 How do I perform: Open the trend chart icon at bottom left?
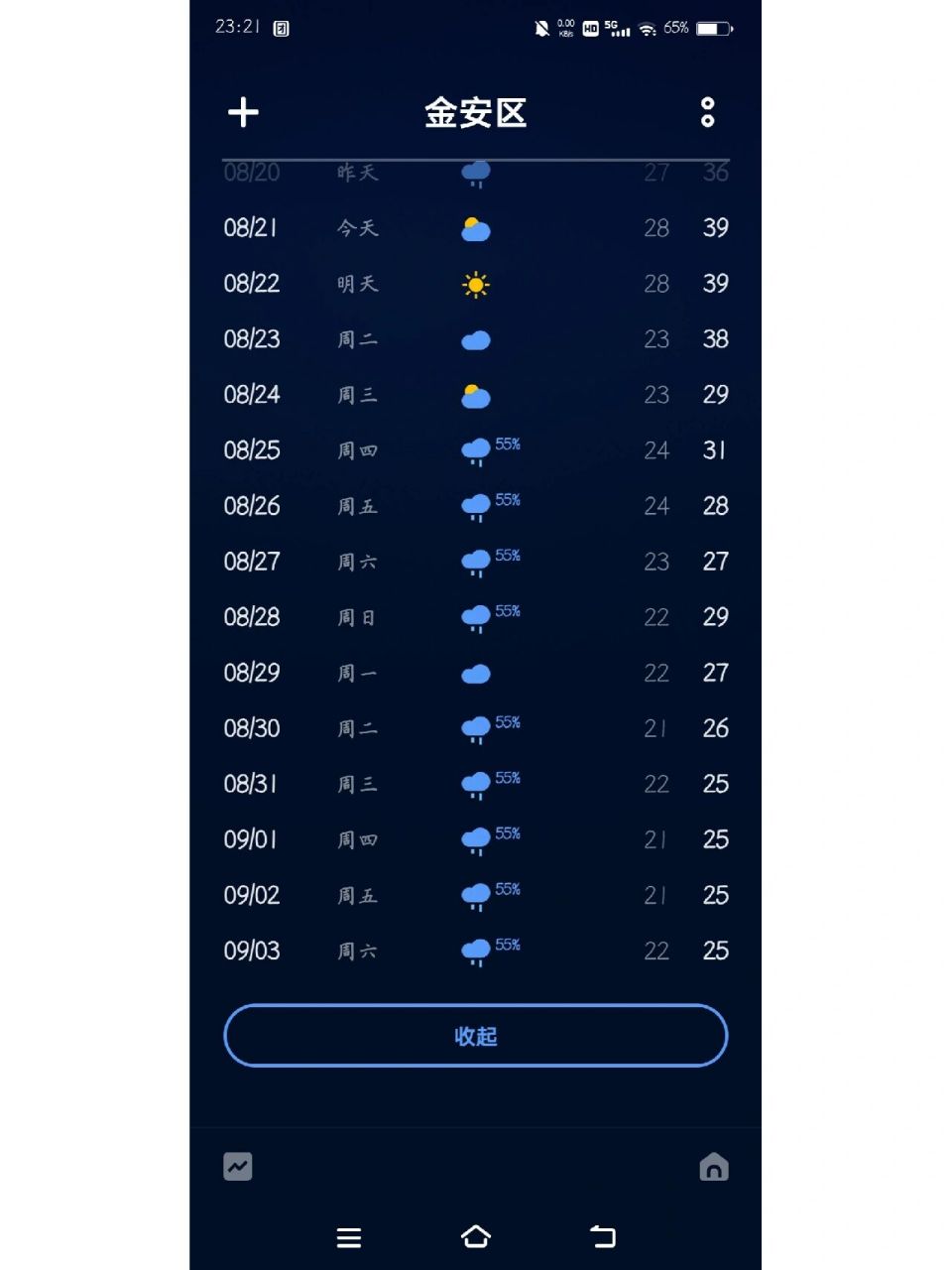[237, 1166]
